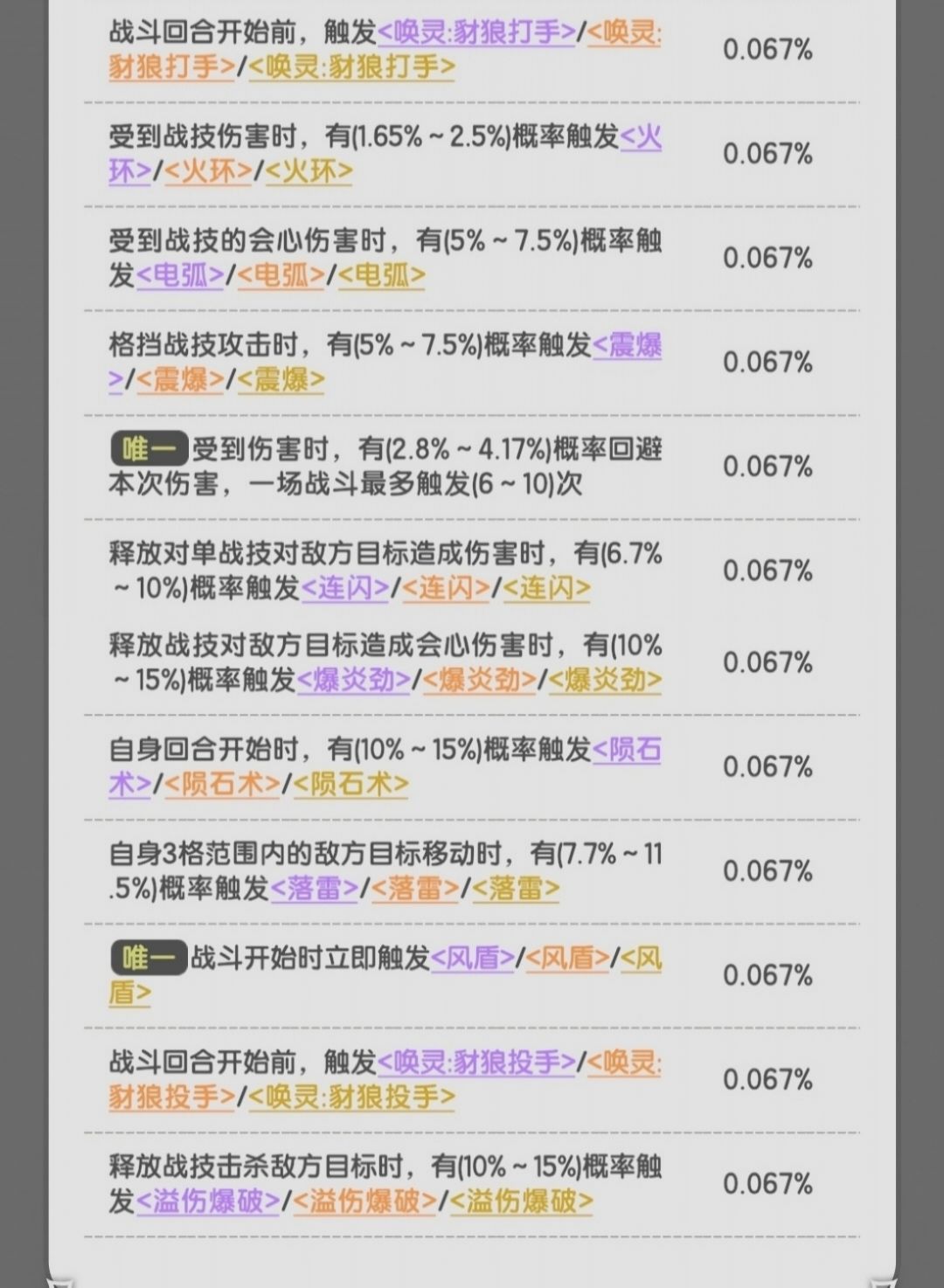Click the orange 电弧 link

[280, 275]
